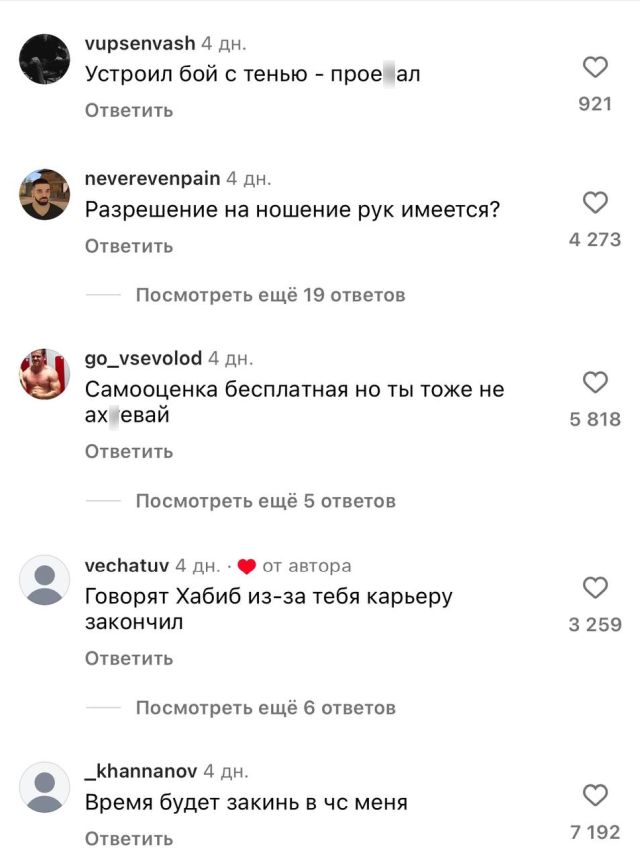Show 5 more replies under go_vsevolod
Screen dimensions: 640x859
(265, 501)
